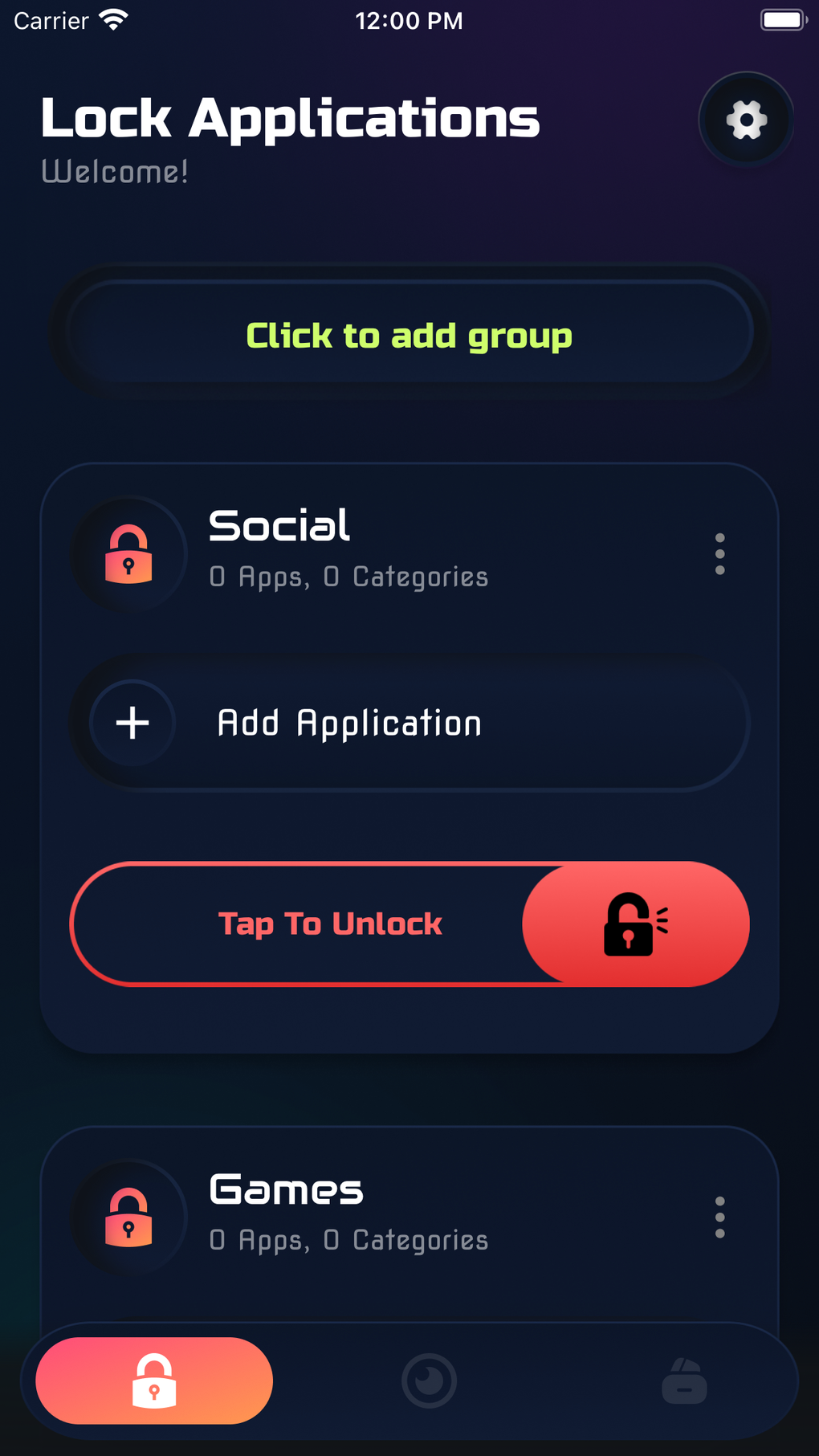
Task: Switch to the rightmost bottom tab
Action: (x=684, y=1381)
